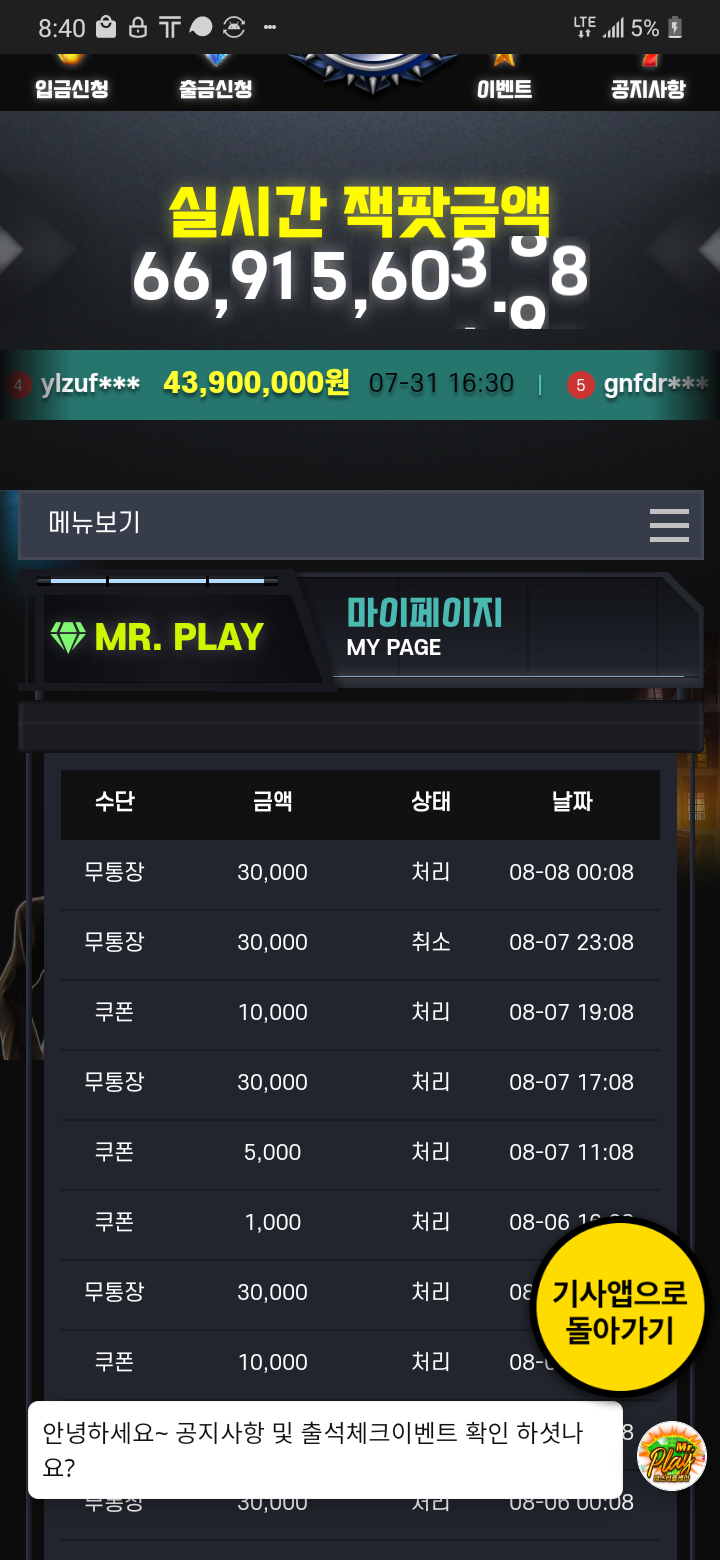This screenshot has height=1560, width=720.
Task: Expand the 메뉴보기 hamburger menu
Action: (x=668, y=524)
